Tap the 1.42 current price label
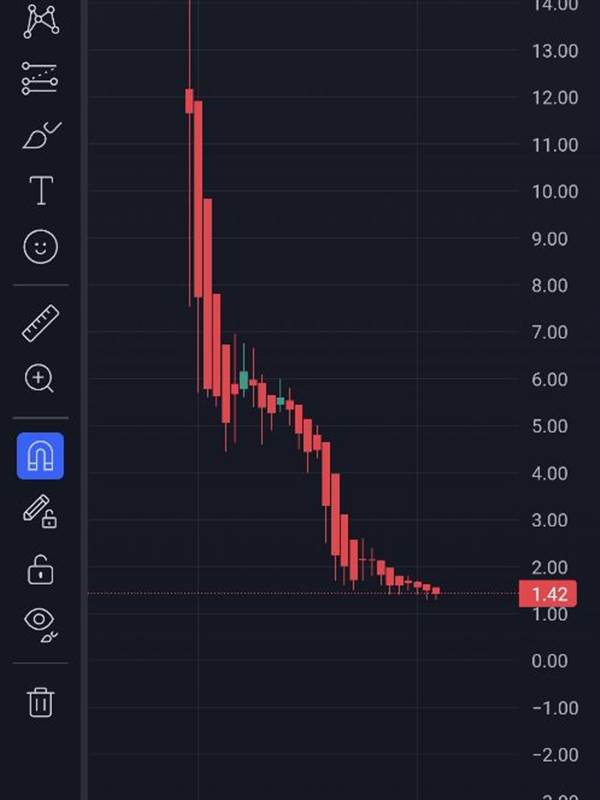The image size is (600, 800). pyautogui.click(x=548, y=594)
